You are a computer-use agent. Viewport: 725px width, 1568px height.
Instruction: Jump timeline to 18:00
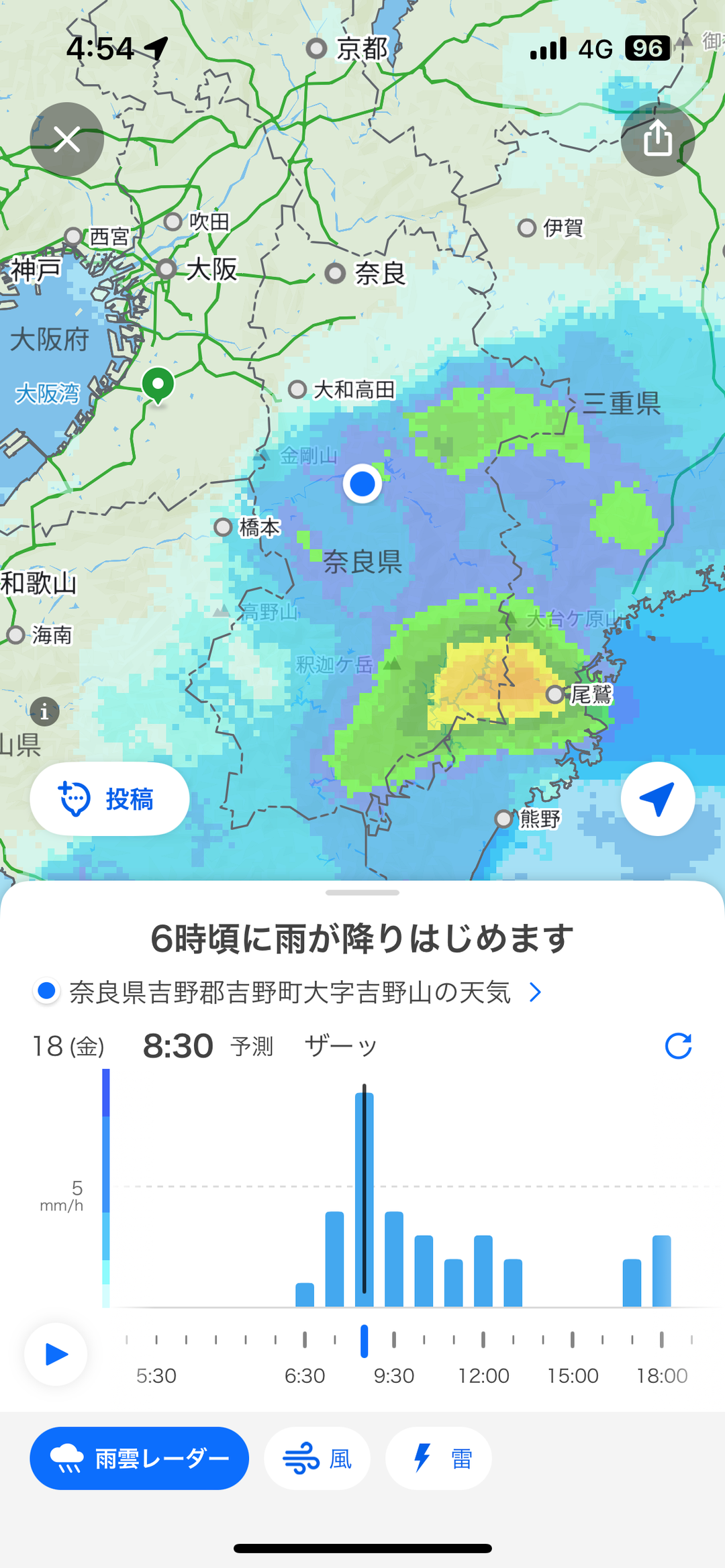coord(662,1341)
